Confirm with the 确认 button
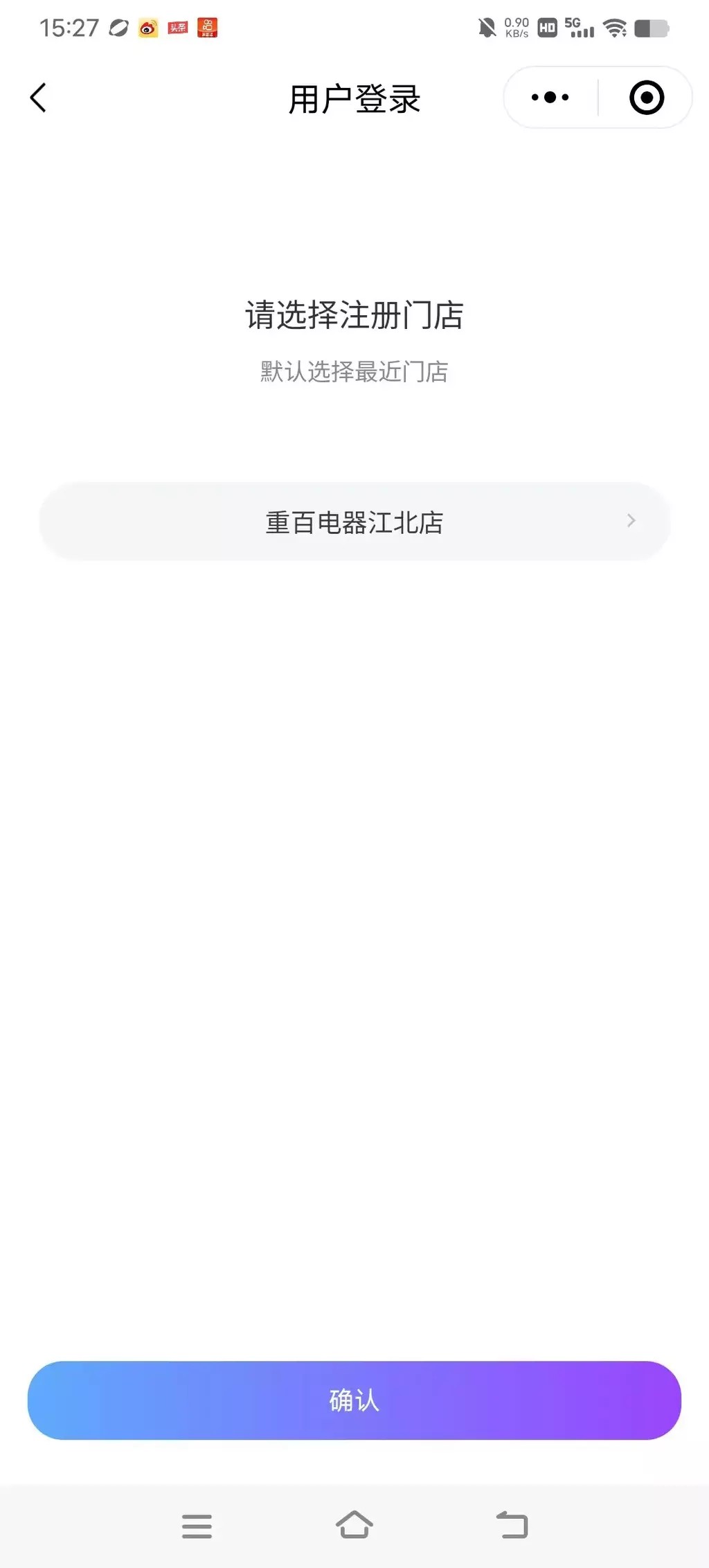 pos(354,1400)
